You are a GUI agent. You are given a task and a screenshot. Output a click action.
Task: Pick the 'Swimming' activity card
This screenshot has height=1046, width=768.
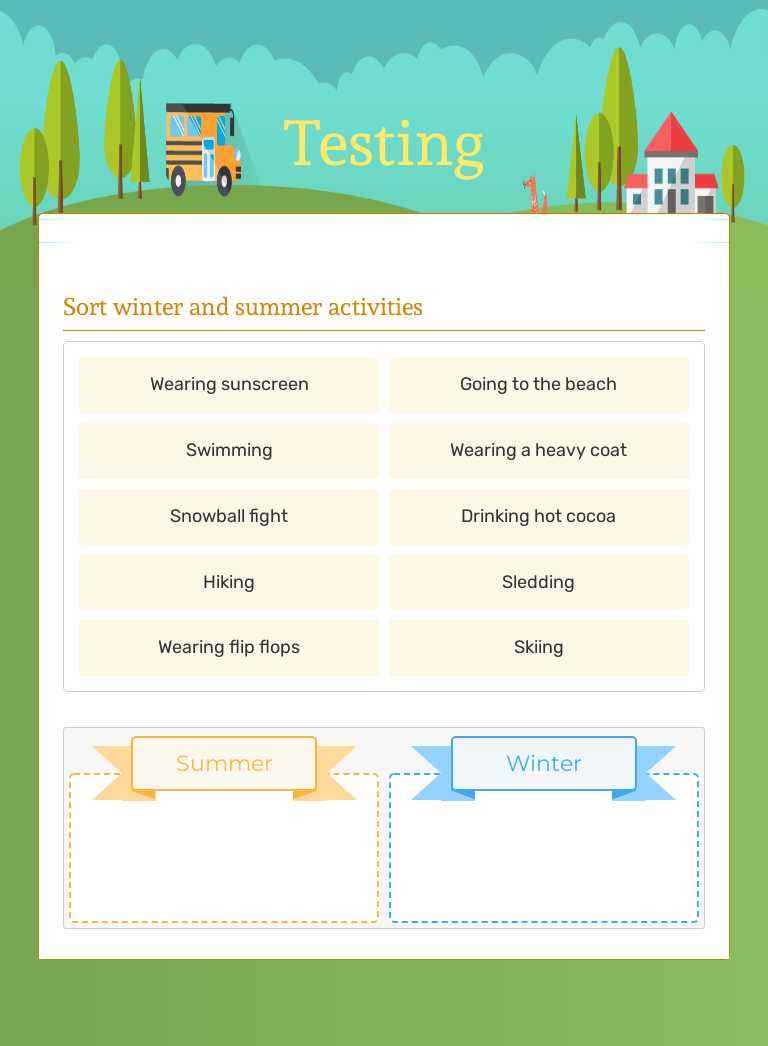pyautogui.click(x=228, y=450)
